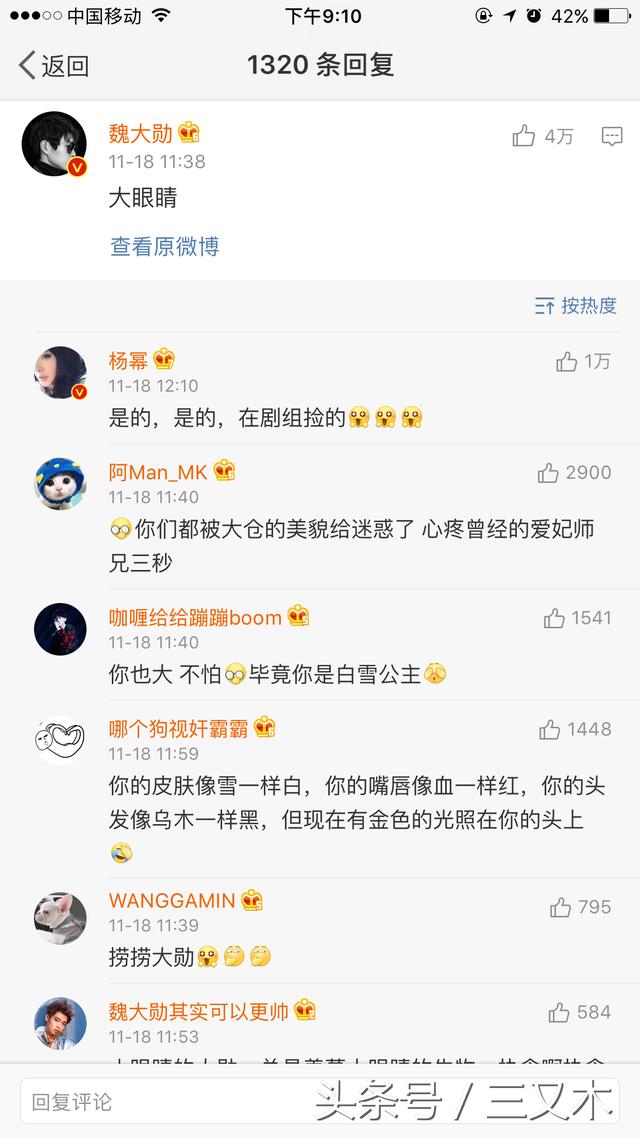Open the reply icon beside 魏大勋's comment

click(x=612, y=137)
